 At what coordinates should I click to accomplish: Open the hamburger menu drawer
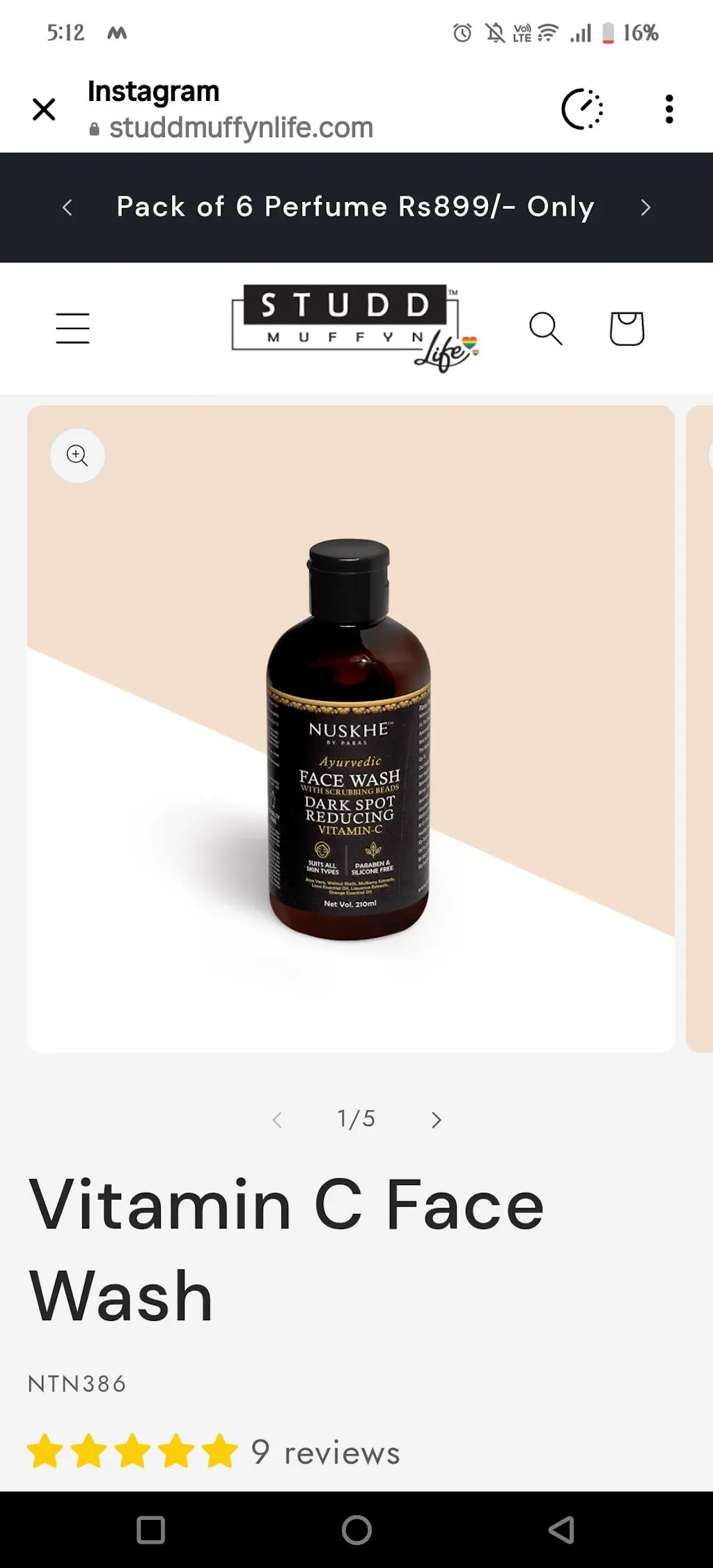point(72,328)
